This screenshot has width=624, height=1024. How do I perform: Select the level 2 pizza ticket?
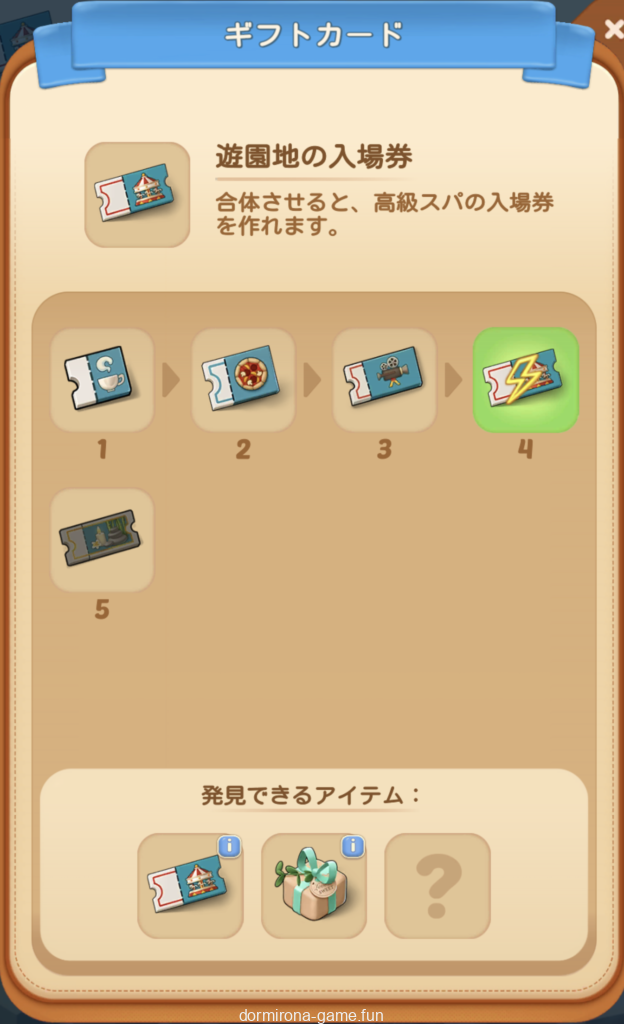pos(243,380)
